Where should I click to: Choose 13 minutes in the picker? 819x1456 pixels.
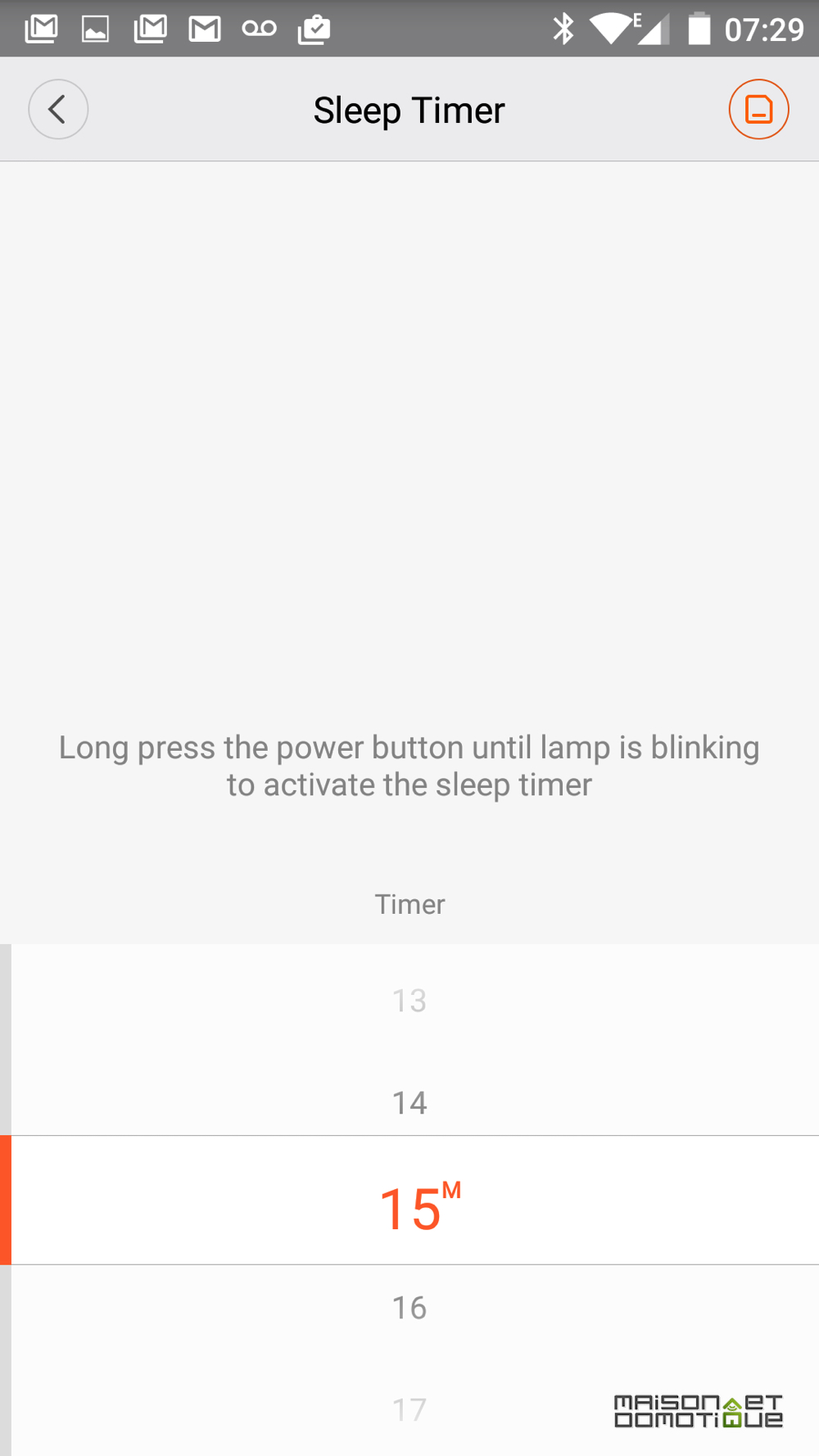pyautogui.click(x=409, y=1001)
